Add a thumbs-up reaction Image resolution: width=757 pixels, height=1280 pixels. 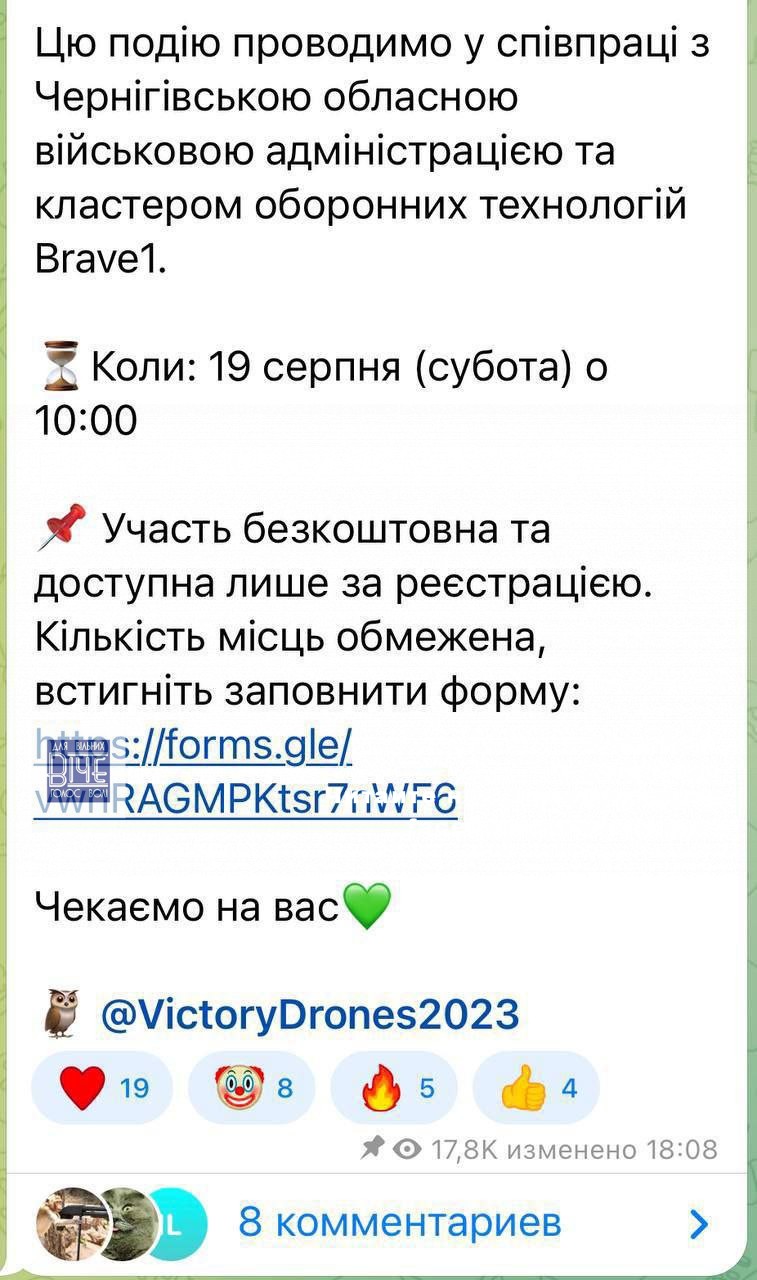pos(536,1088)
